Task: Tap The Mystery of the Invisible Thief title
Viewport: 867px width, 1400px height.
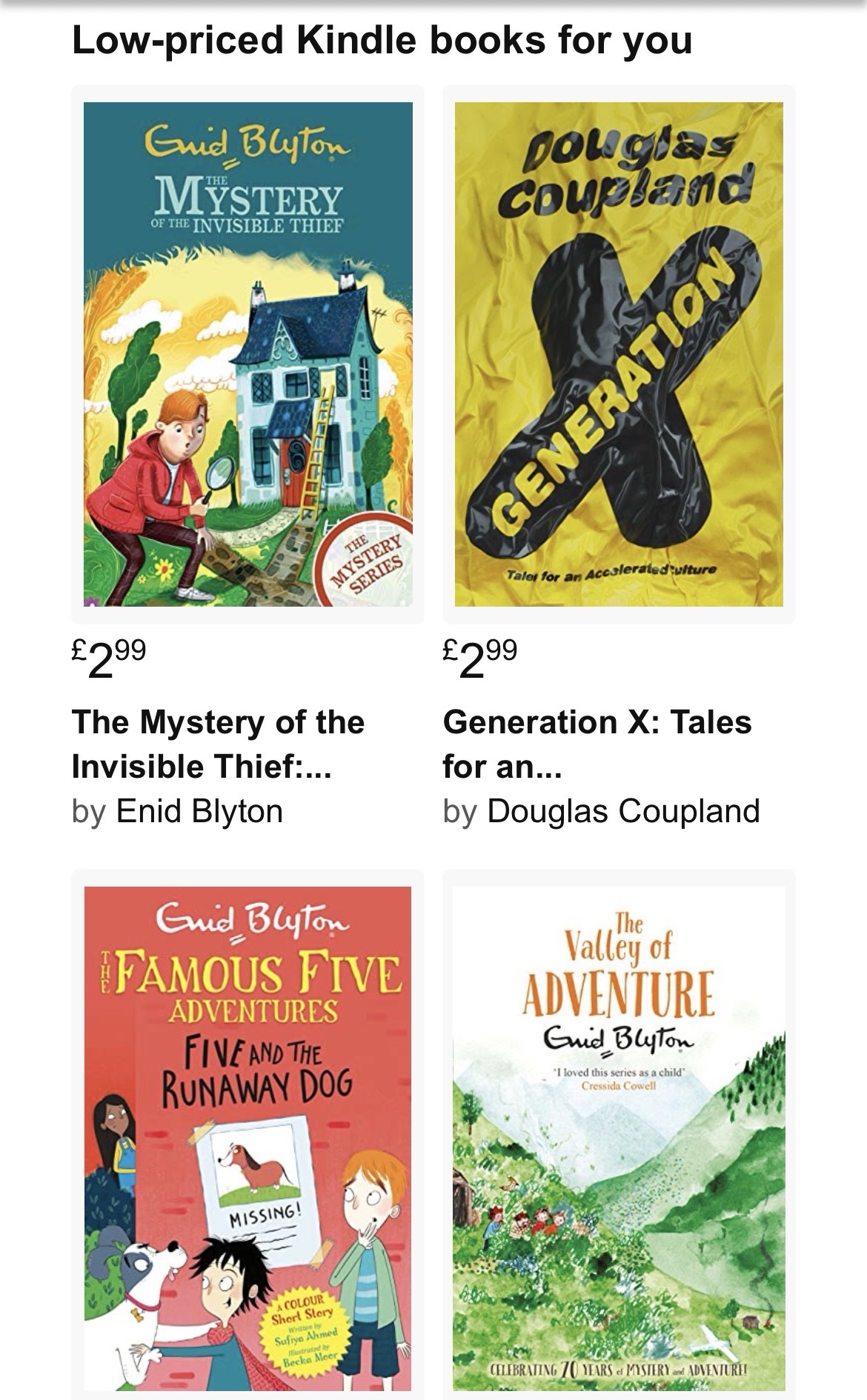Action: (218, 744)
